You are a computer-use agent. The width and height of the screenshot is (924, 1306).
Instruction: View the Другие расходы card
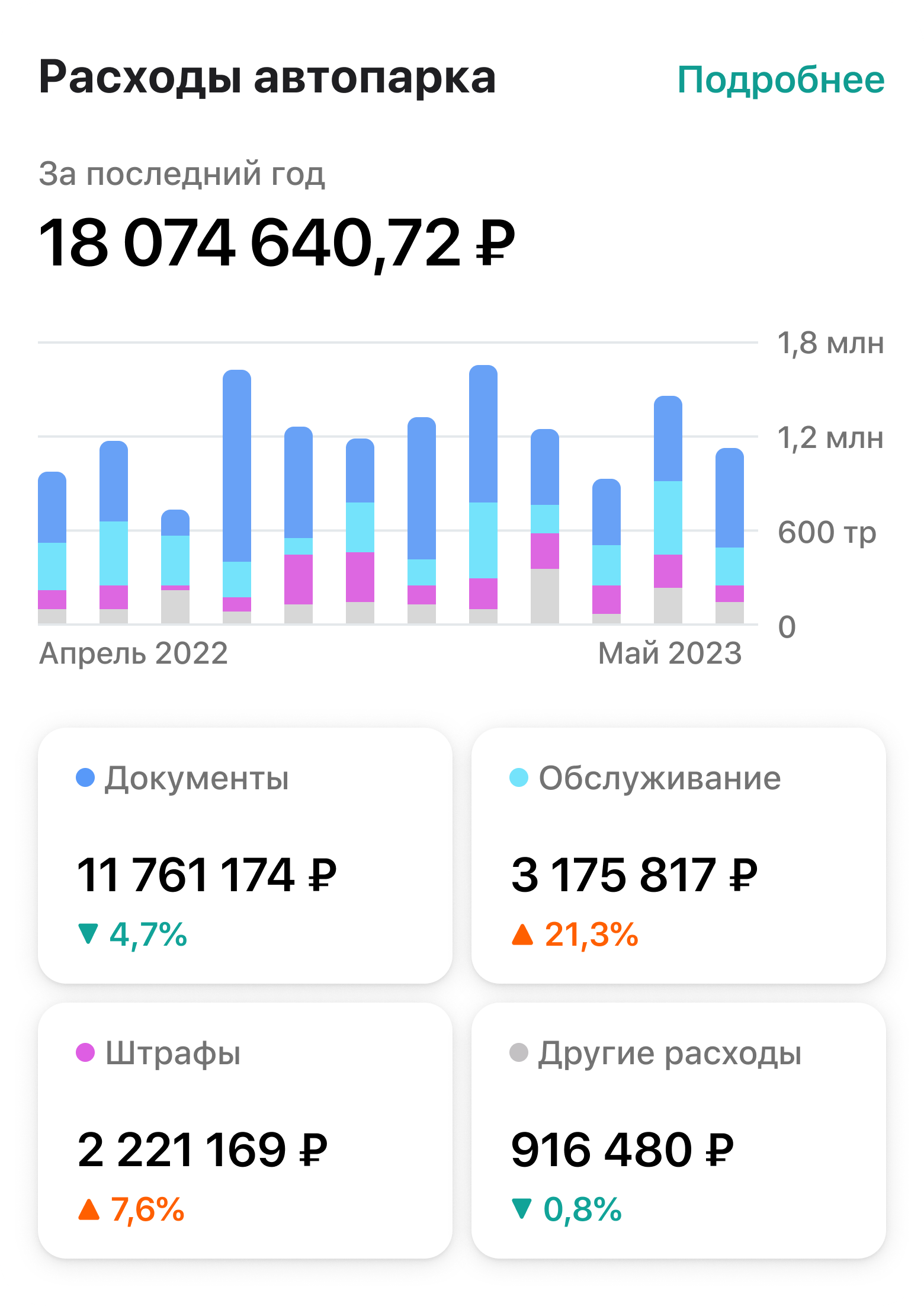click(x=678, y=1130)
